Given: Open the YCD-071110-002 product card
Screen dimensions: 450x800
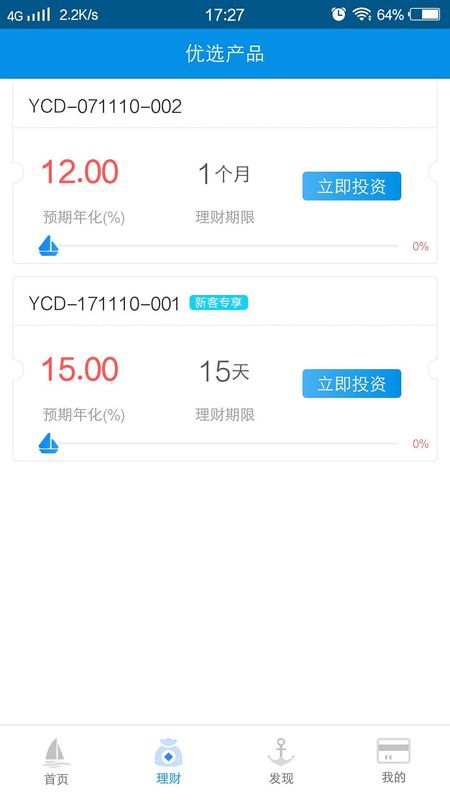Looking at the screenshot, I should pos(224,172).
